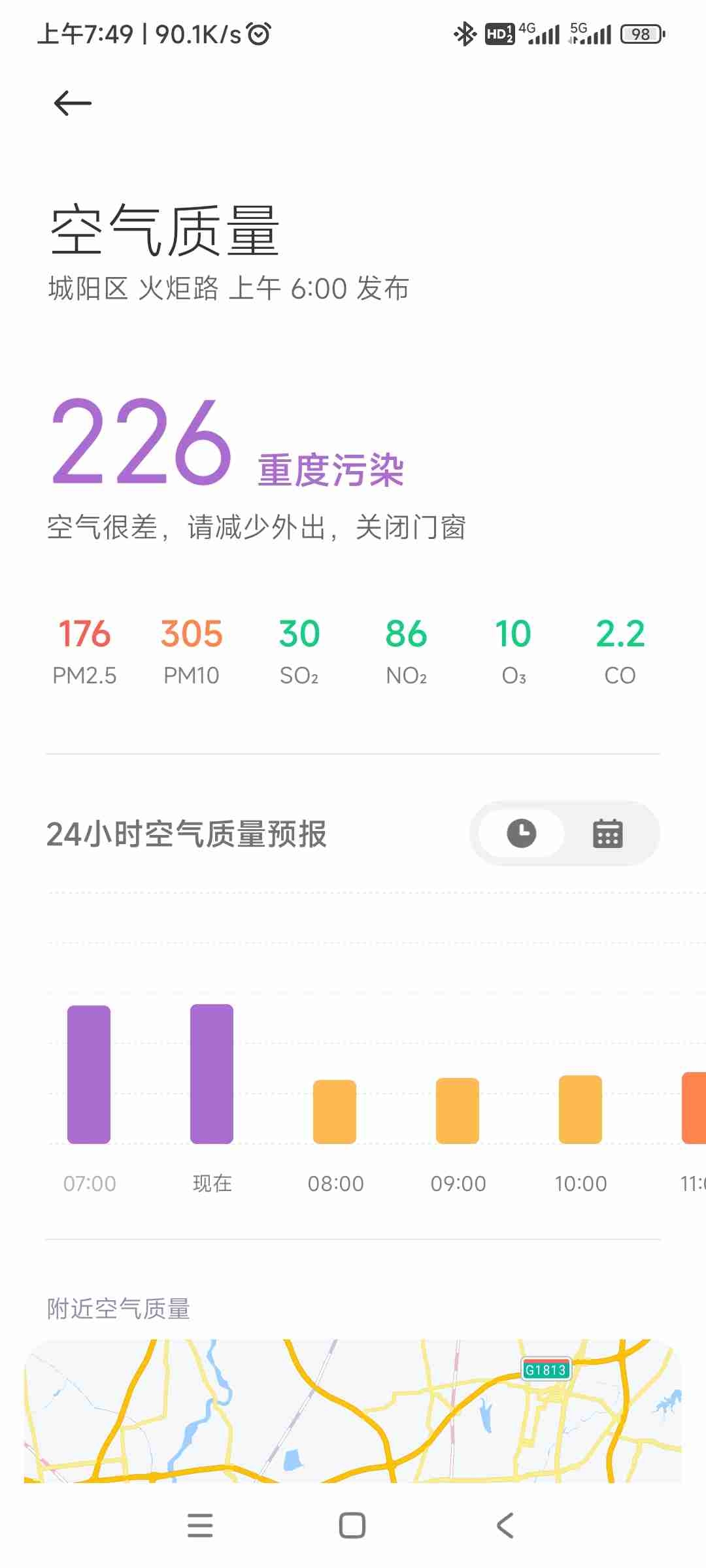Open recent apps from the navigation bar
The image size is (706, 1568).
[x=200, y=1526]
